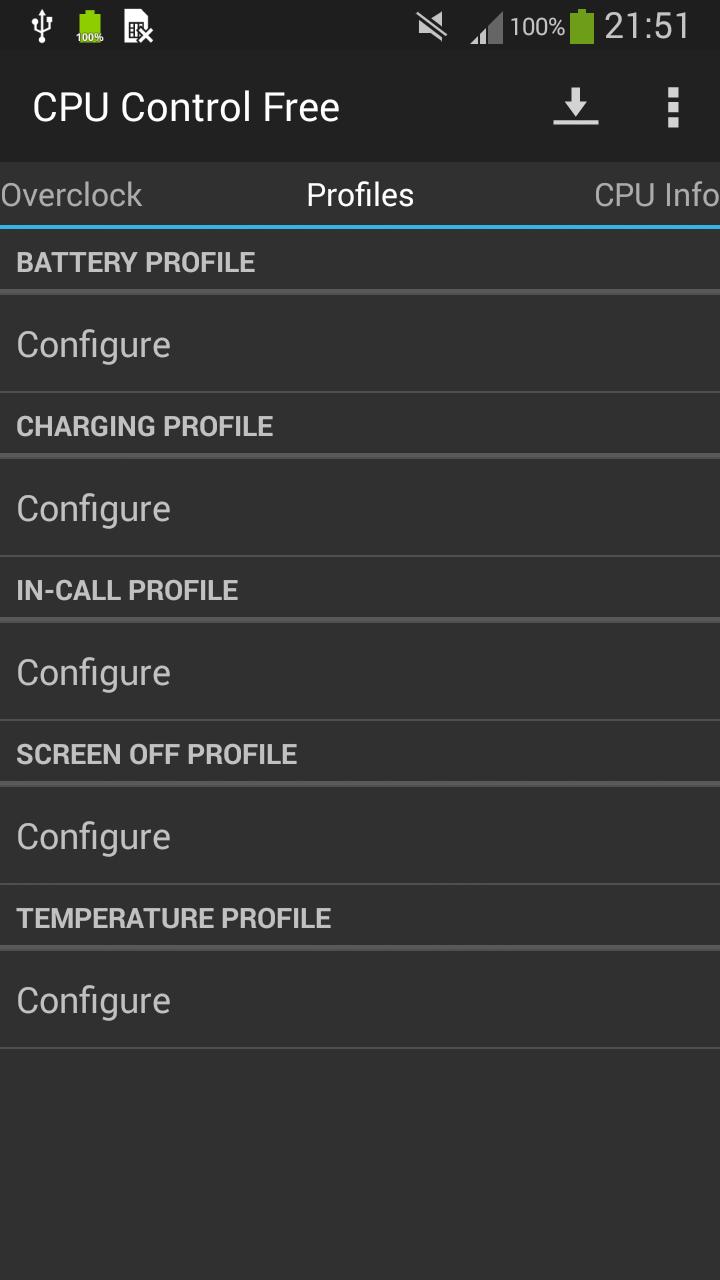Open the download icon in the action bar

(x=576, y=106)
